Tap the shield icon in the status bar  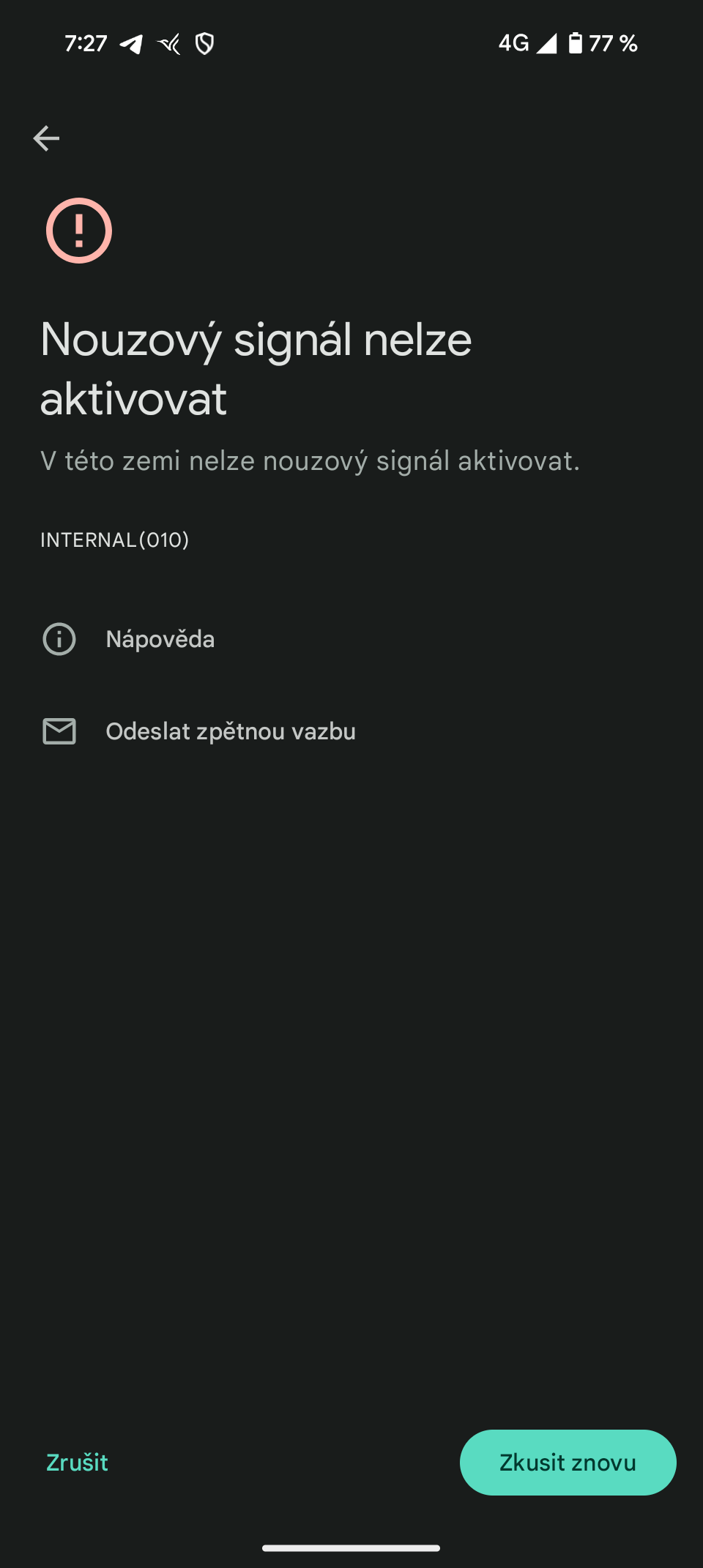tap(206, 44)
